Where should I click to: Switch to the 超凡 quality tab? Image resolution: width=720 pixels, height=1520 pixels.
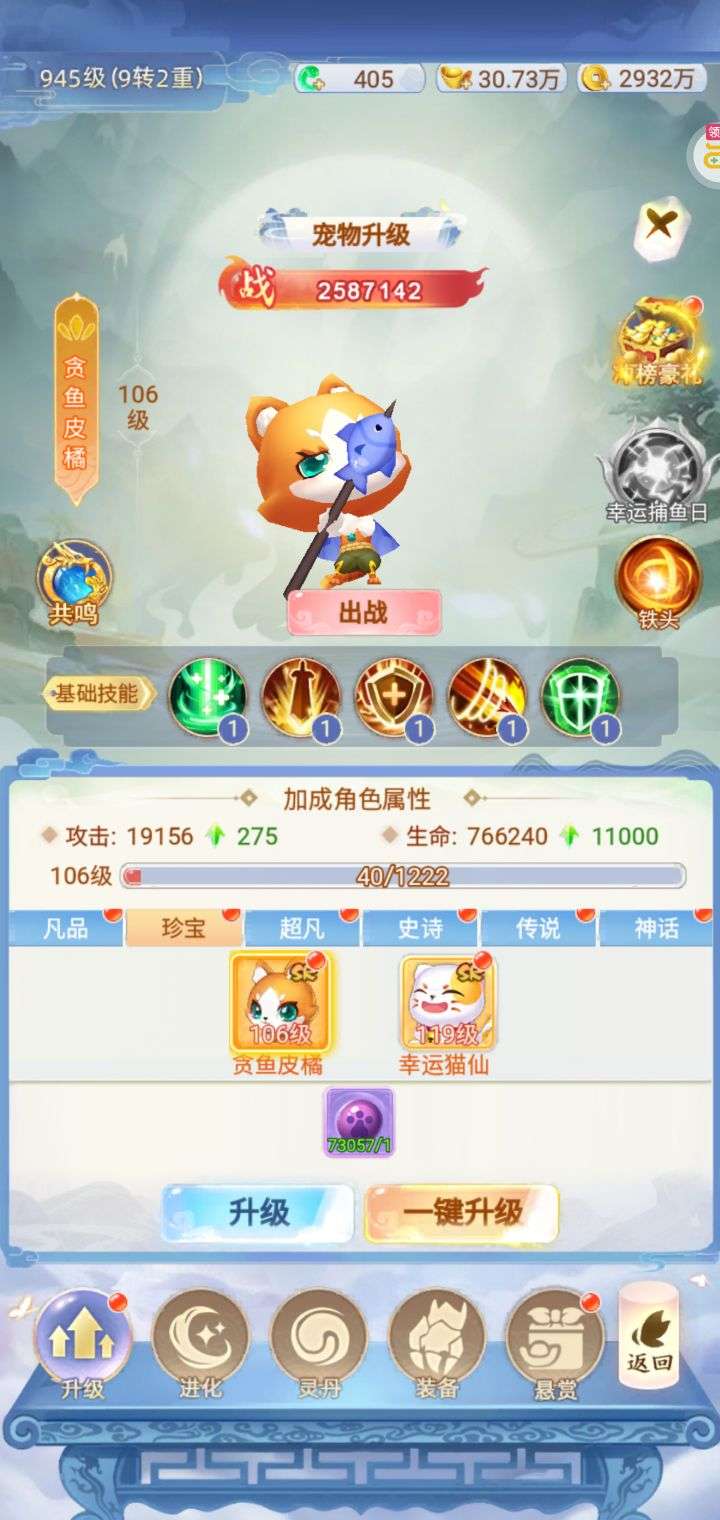pos(302,929)
